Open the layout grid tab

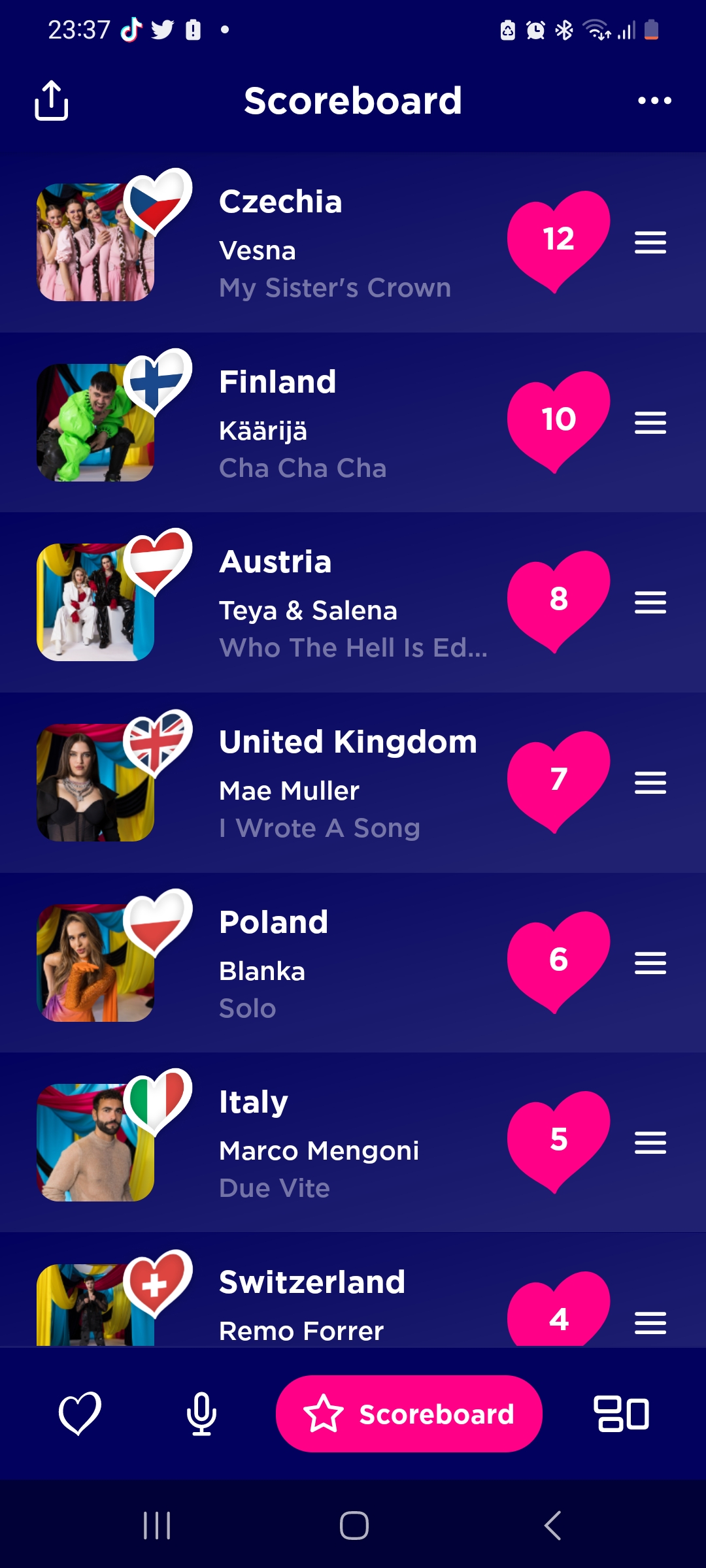click(x=621, y=1414)
